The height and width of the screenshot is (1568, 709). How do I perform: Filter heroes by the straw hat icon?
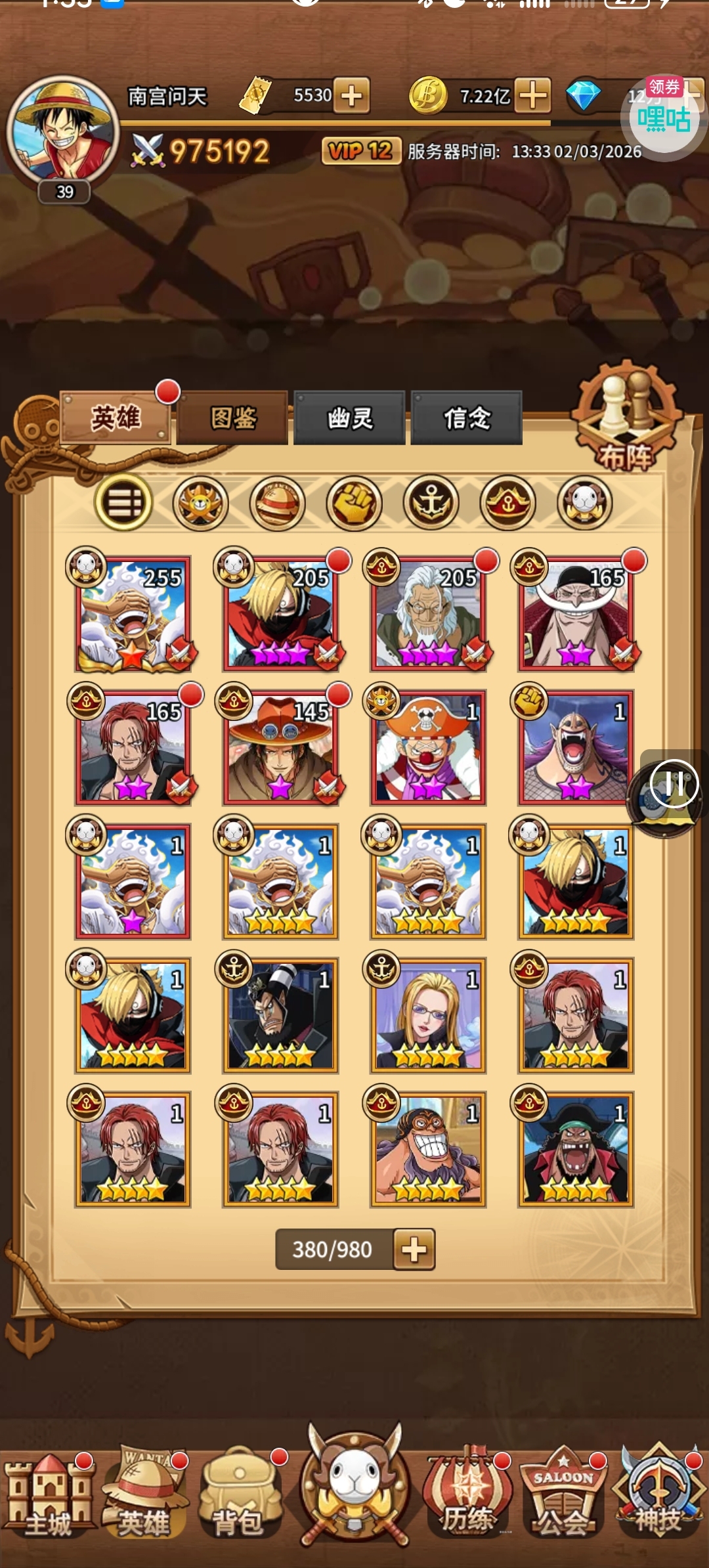277,504
